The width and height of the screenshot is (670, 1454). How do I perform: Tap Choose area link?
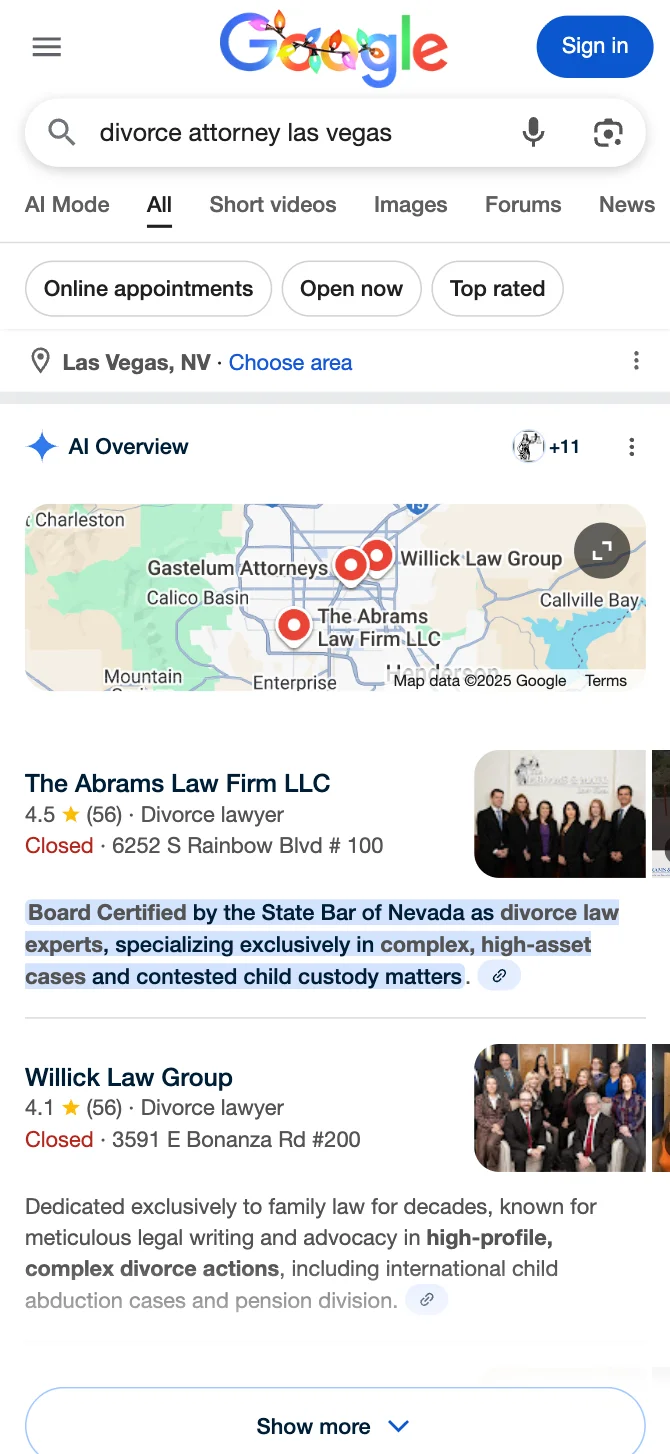tap(290, 362)
